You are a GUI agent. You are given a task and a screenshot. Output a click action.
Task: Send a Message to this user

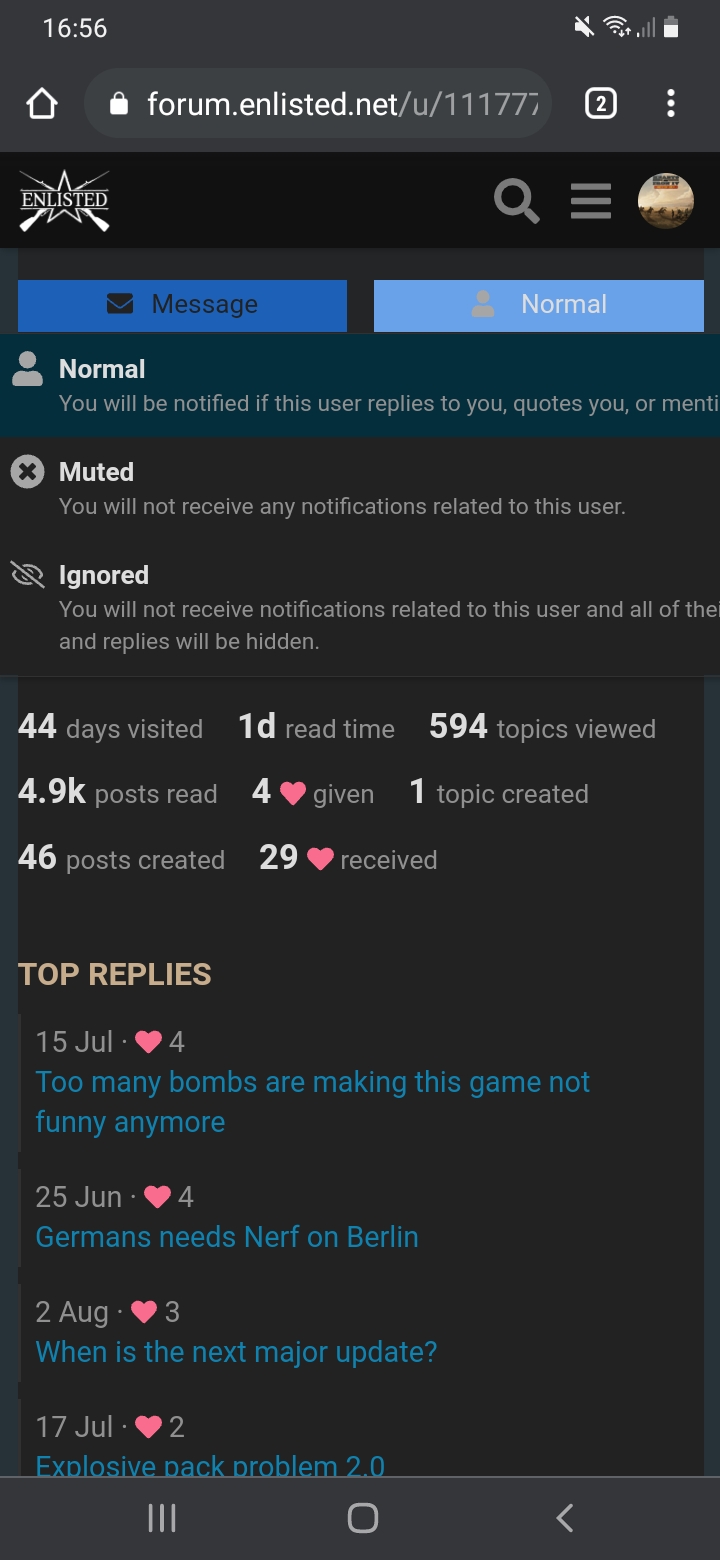[182, 305]
